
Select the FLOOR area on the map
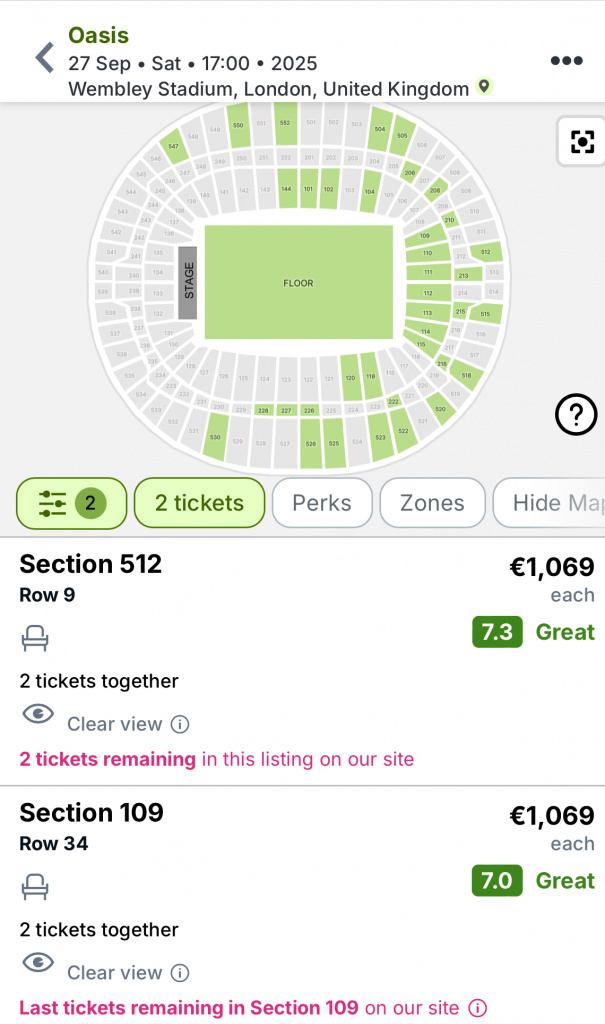coord(299,282)
